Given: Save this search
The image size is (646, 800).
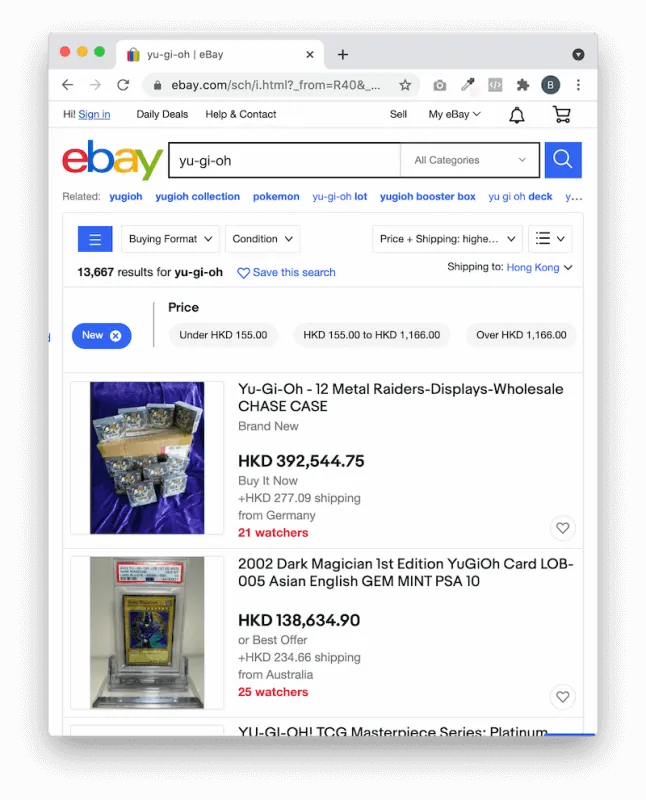Looking at the screenshot, I should point(287,272).
